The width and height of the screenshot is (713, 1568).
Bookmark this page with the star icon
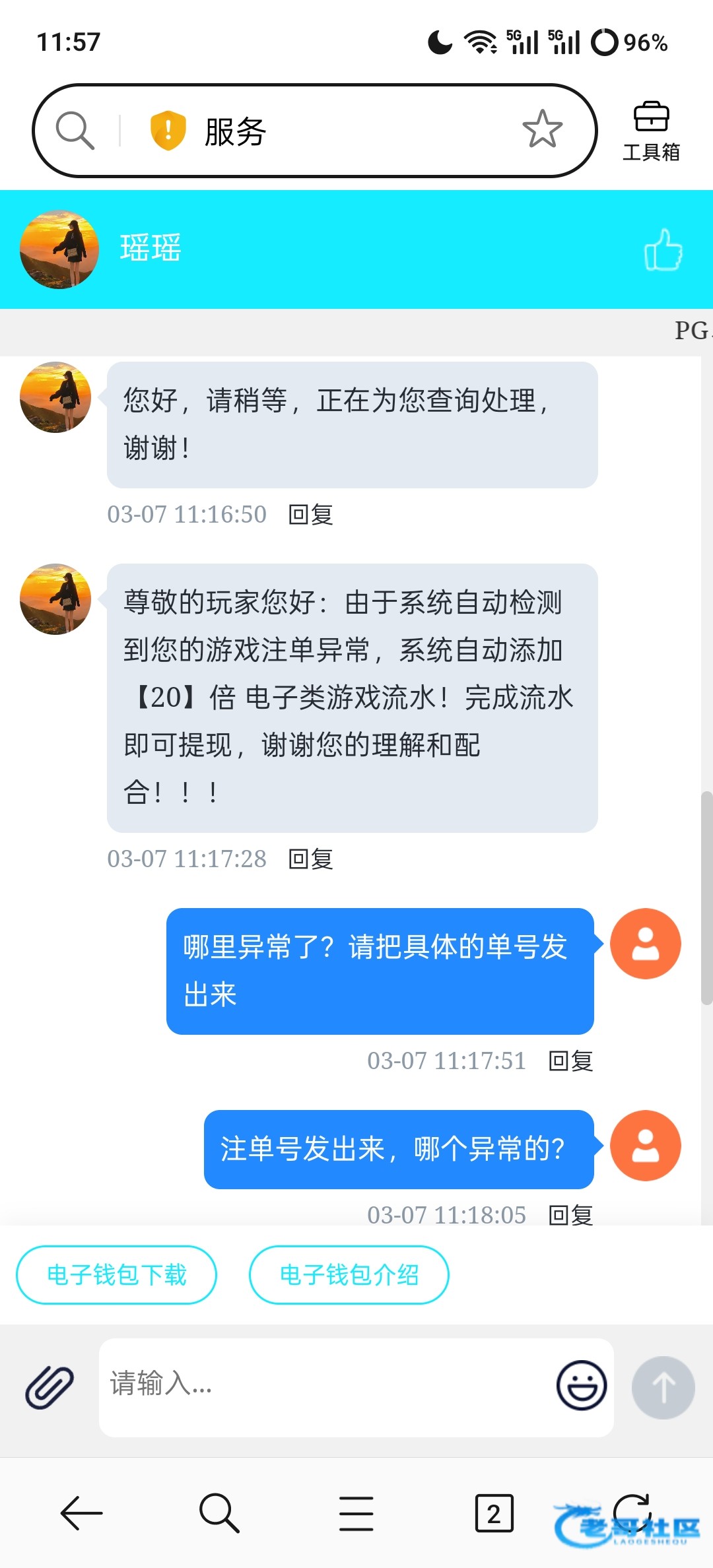542,129
